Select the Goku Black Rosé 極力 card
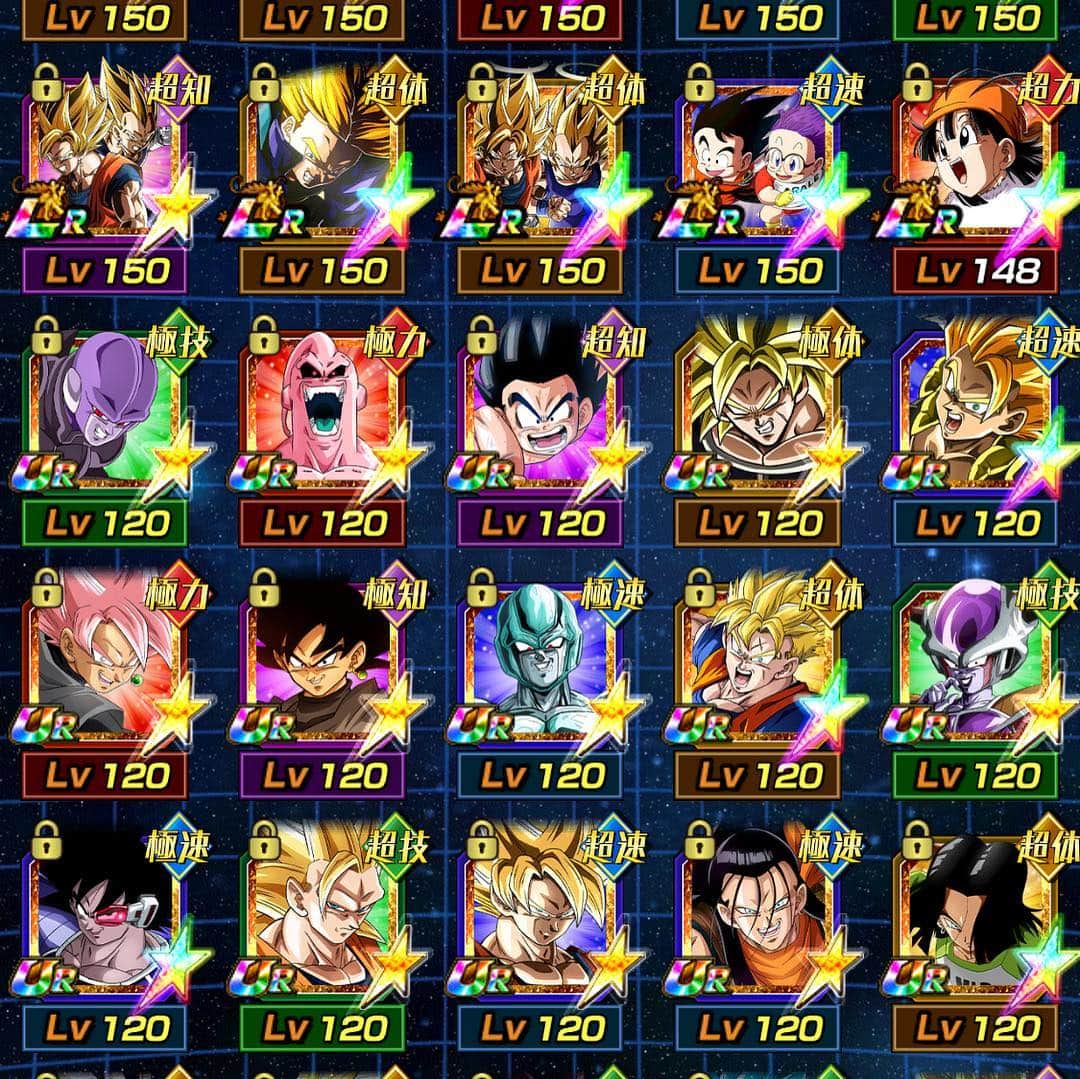Screen dimensions: 1080x1079 105,660
